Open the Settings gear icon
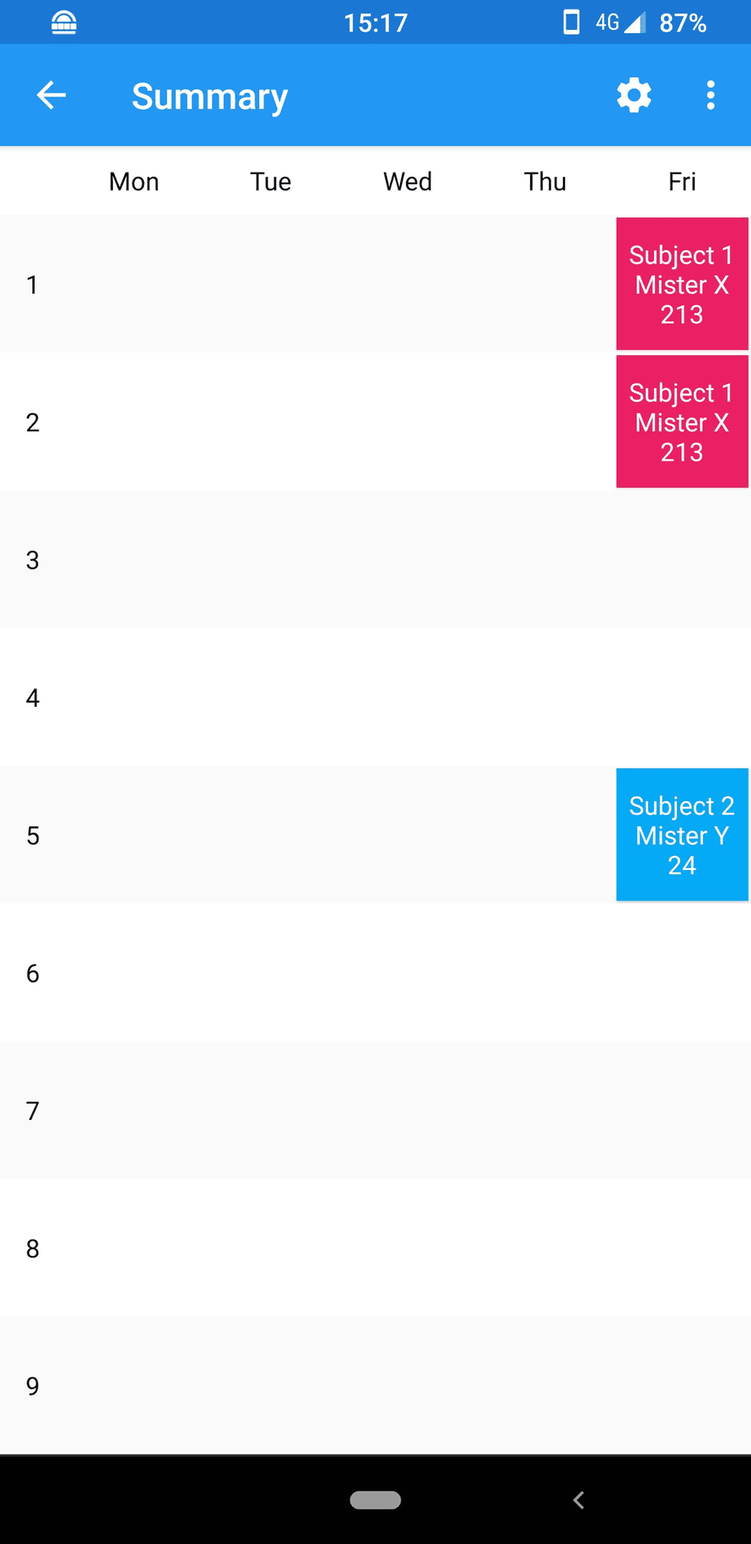751x1544 pixels. click(633, 95)
